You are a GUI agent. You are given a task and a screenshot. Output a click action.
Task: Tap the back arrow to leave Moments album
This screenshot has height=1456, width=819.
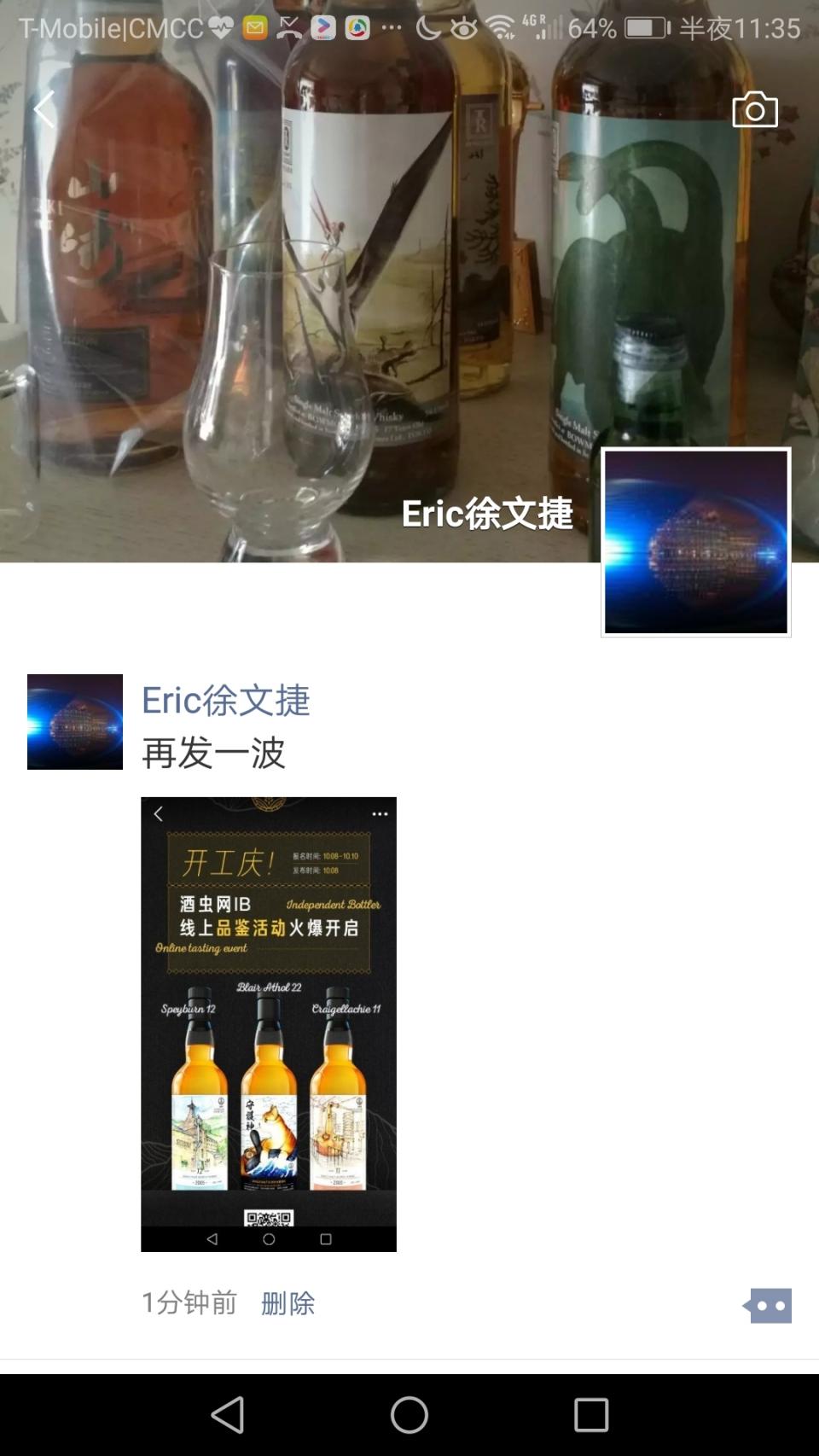coord(44,109)
